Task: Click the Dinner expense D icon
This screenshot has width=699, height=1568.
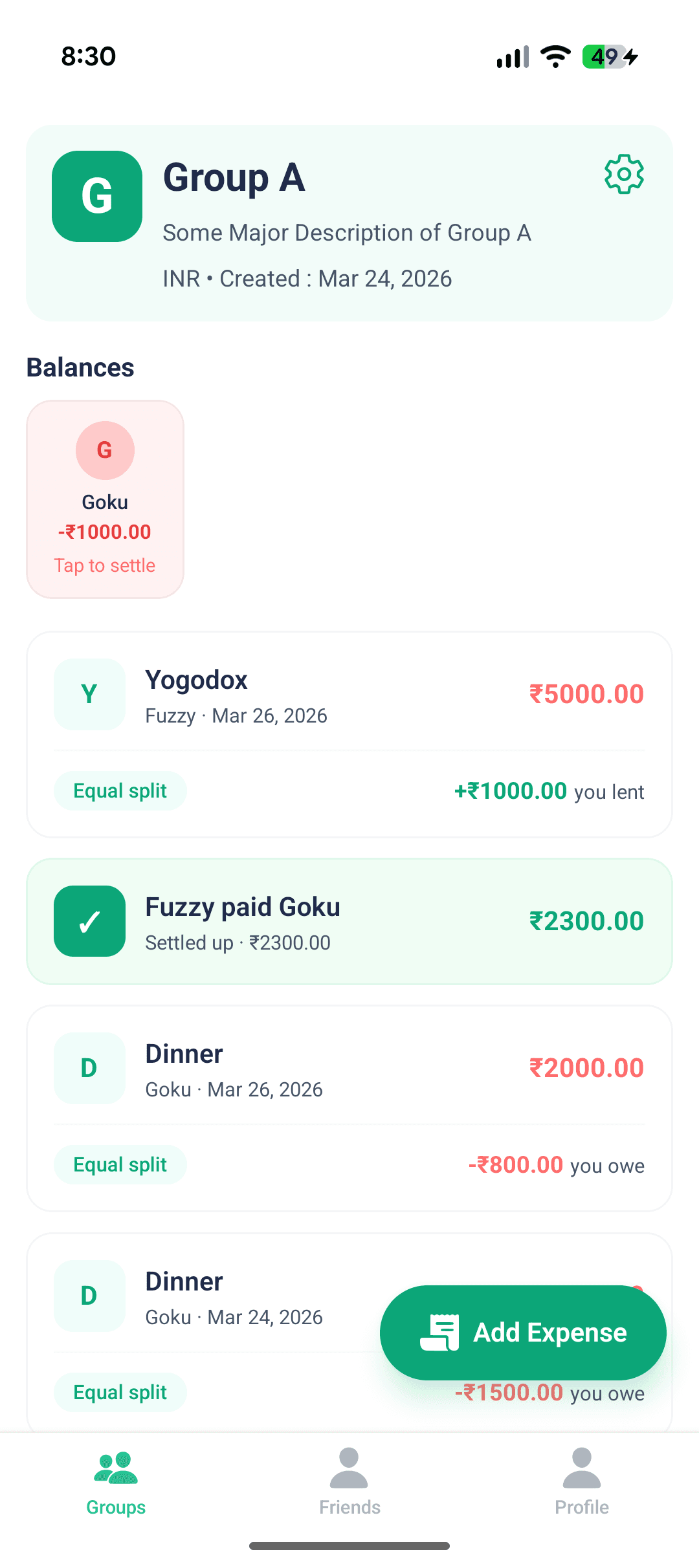Action: [89, 1069]
